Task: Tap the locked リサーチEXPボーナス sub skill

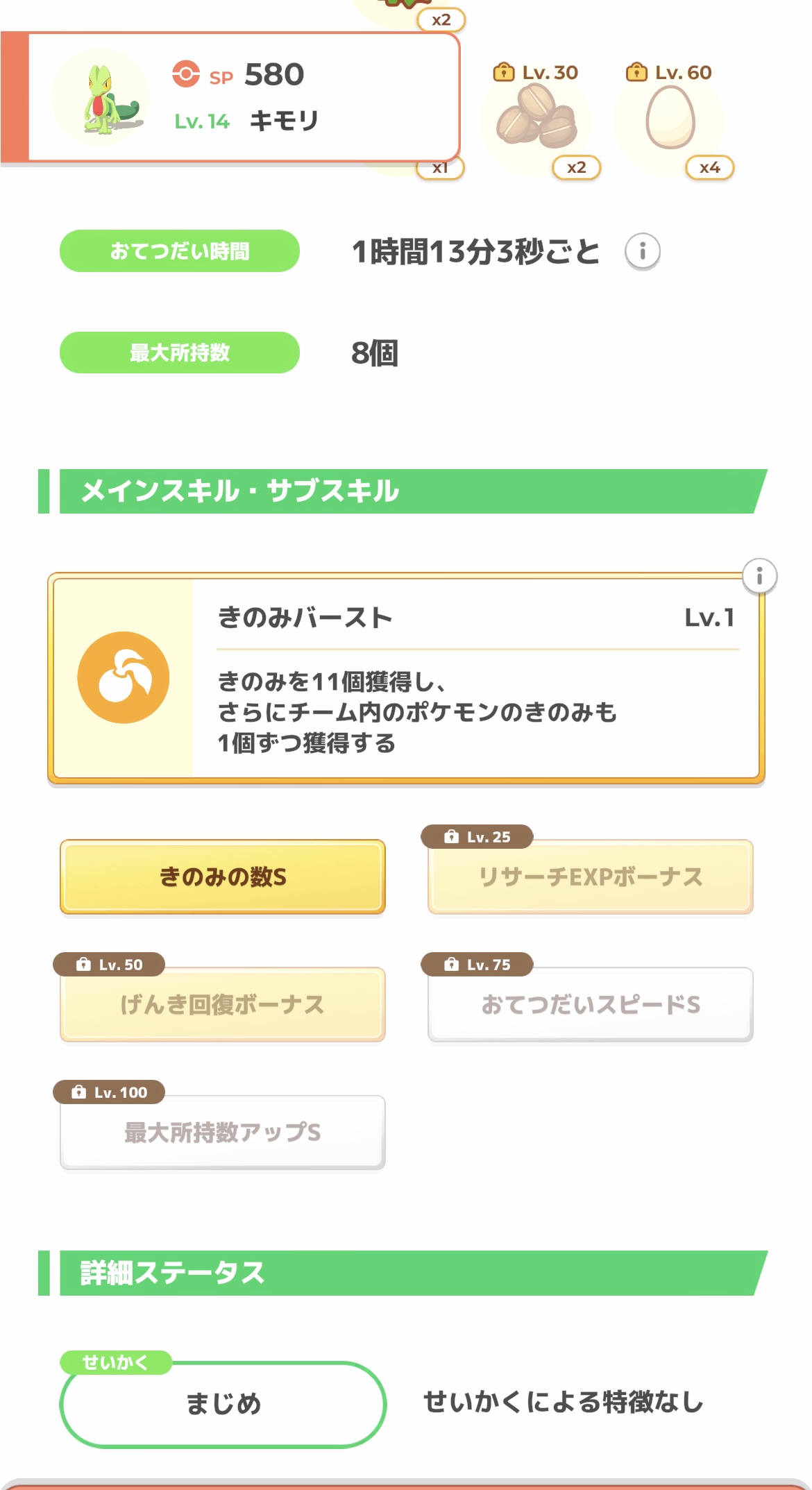Action: [591, 877]
